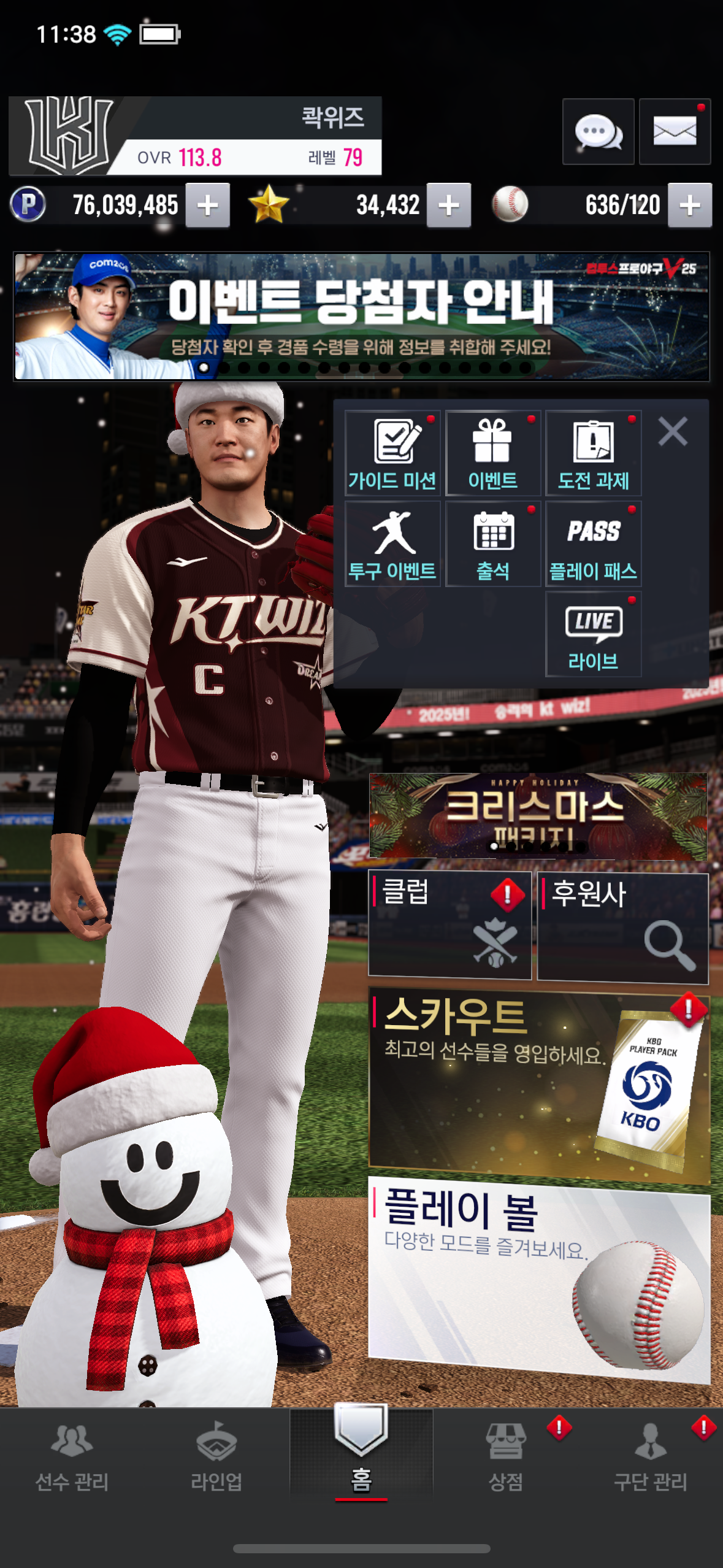Viewport: 723px width, 1568px height.
Task: Open the 이벤트 당첨자 안내 banner
Action: (x=361, y=316)
